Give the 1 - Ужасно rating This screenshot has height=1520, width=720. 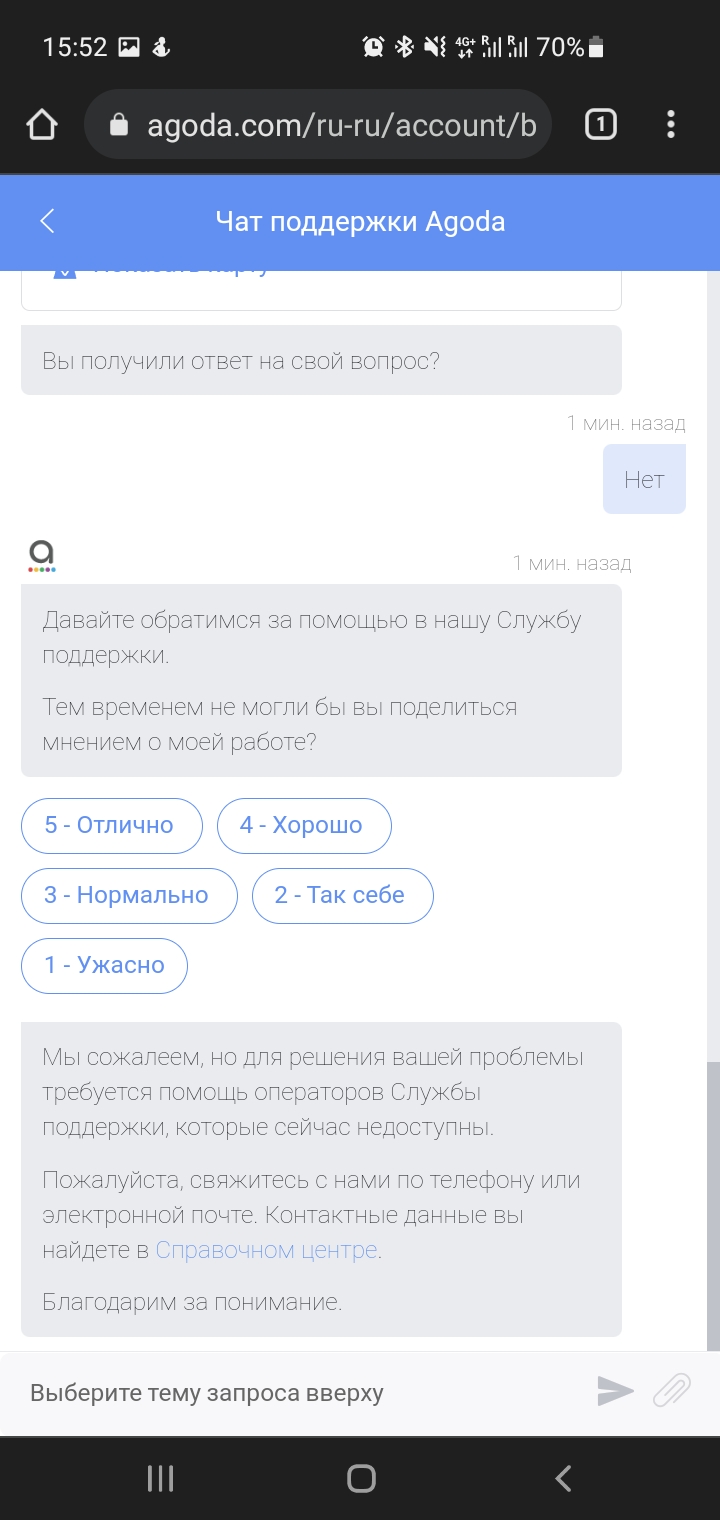pyautogui.click(x=104, y=965)
